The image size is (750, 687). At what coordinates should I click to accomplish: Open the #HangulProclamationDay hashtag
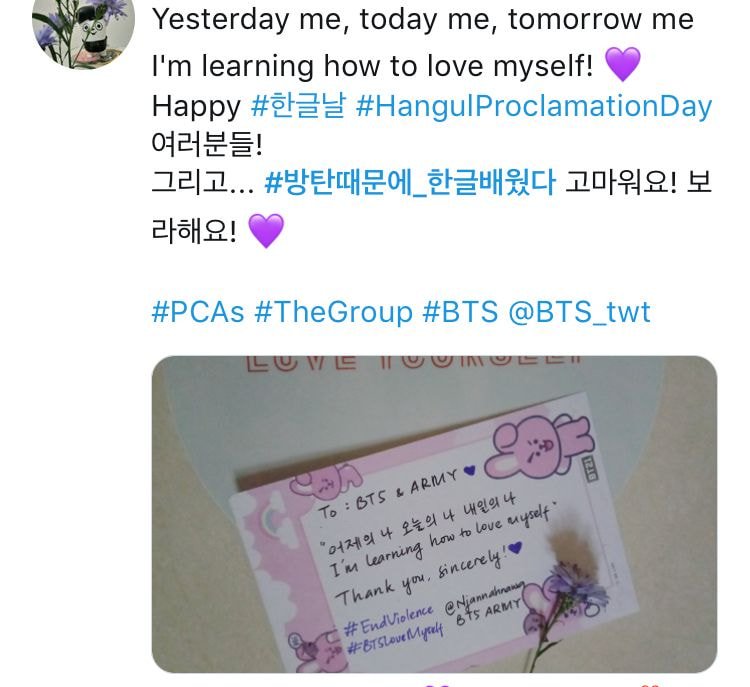533,107
